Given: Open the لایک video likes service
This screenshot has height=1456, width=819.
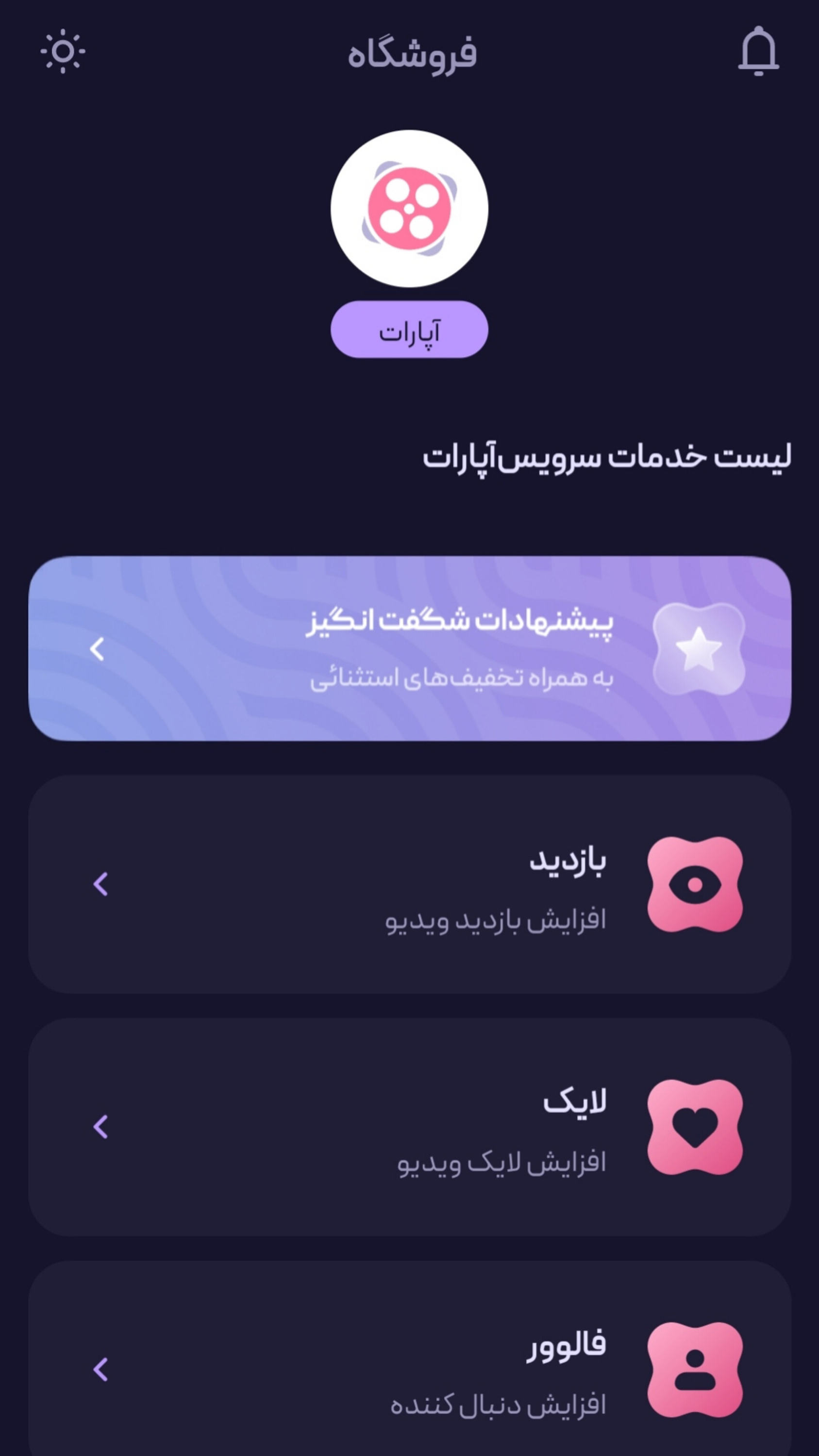Looking at the screenshot, I should pos(409,1127).
